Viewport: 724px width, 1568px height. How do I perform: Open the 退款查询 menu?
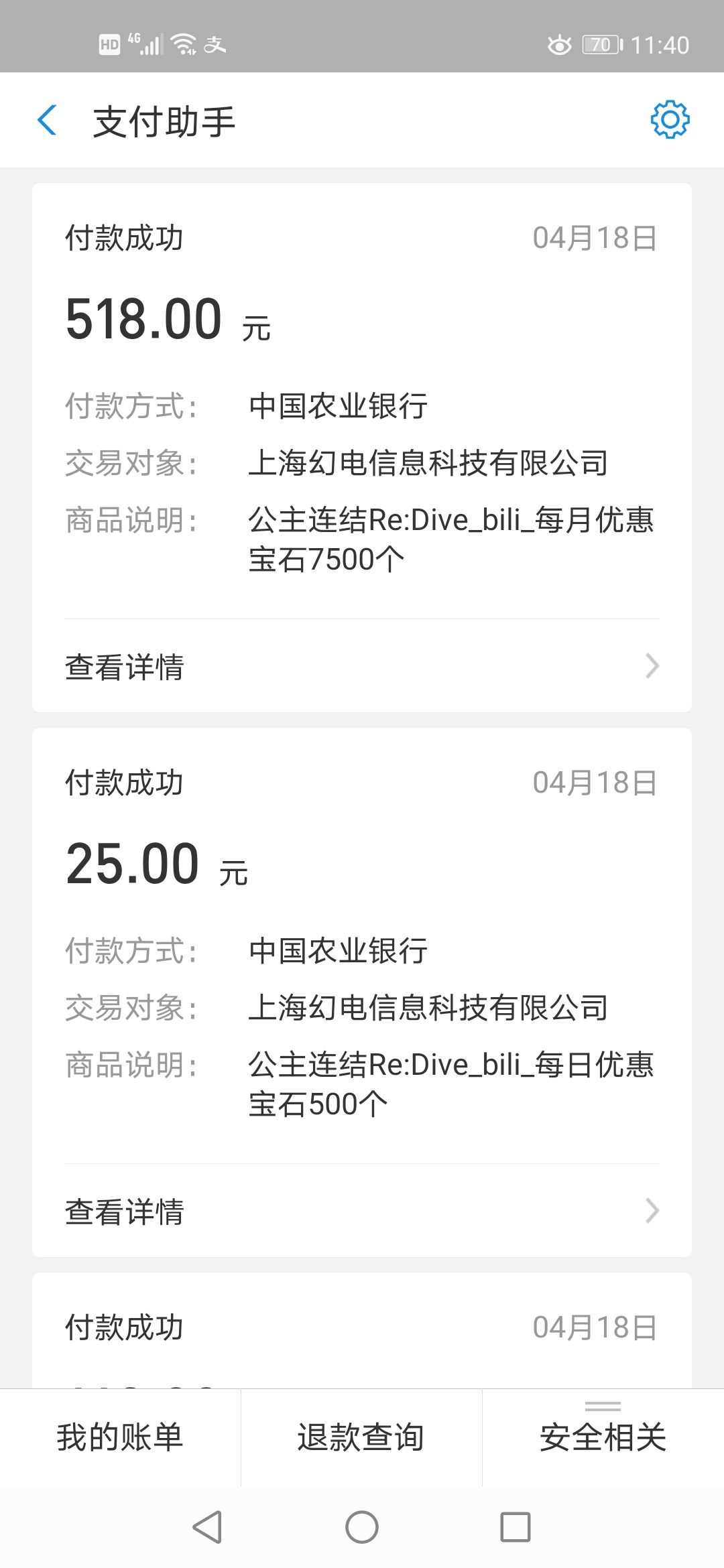click(361, 1437)
